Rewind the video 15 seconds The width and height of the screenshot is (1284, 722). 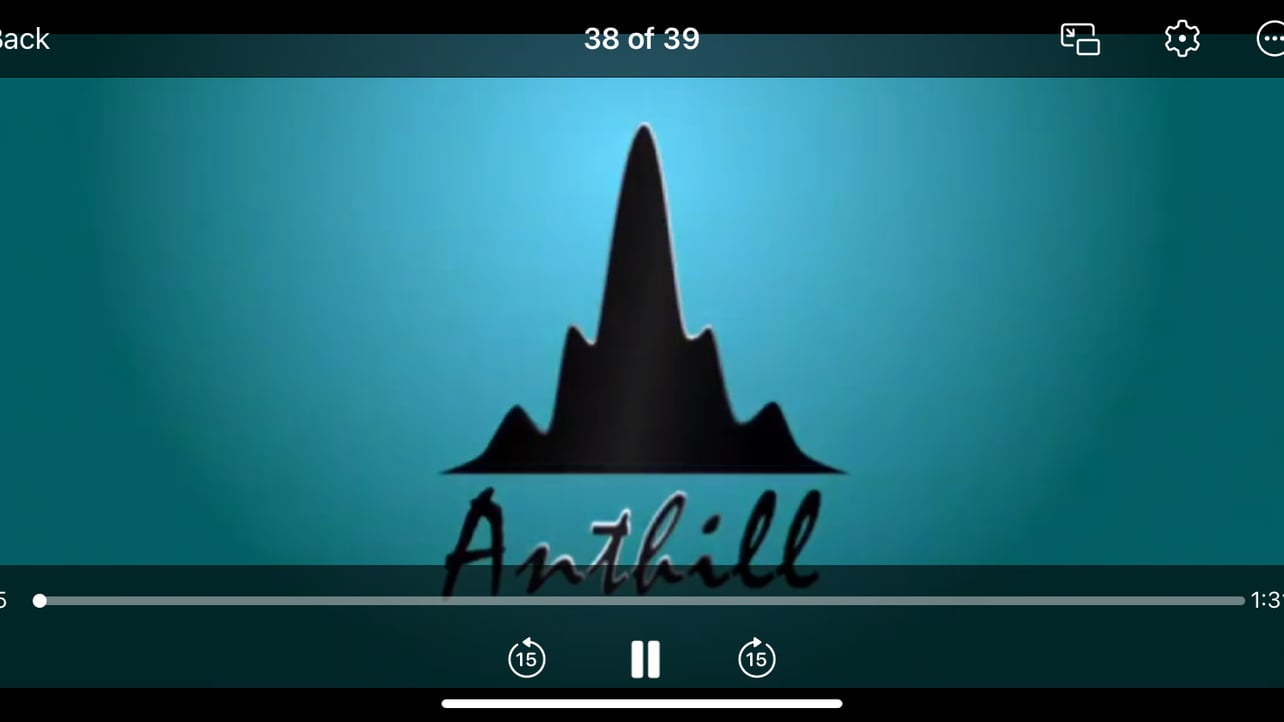[x=527, y=658]
